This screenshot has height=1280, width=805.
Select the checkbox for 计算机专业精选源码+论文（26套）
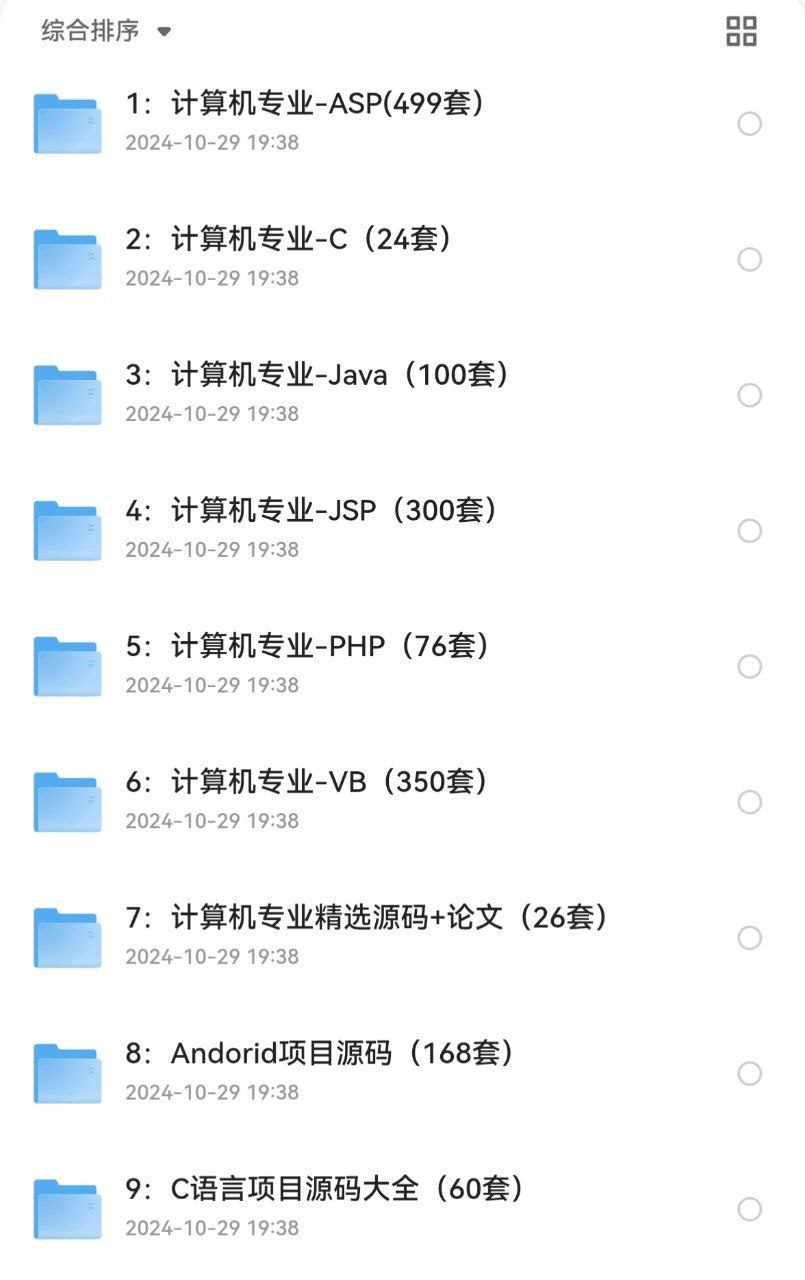pos(749,938)
